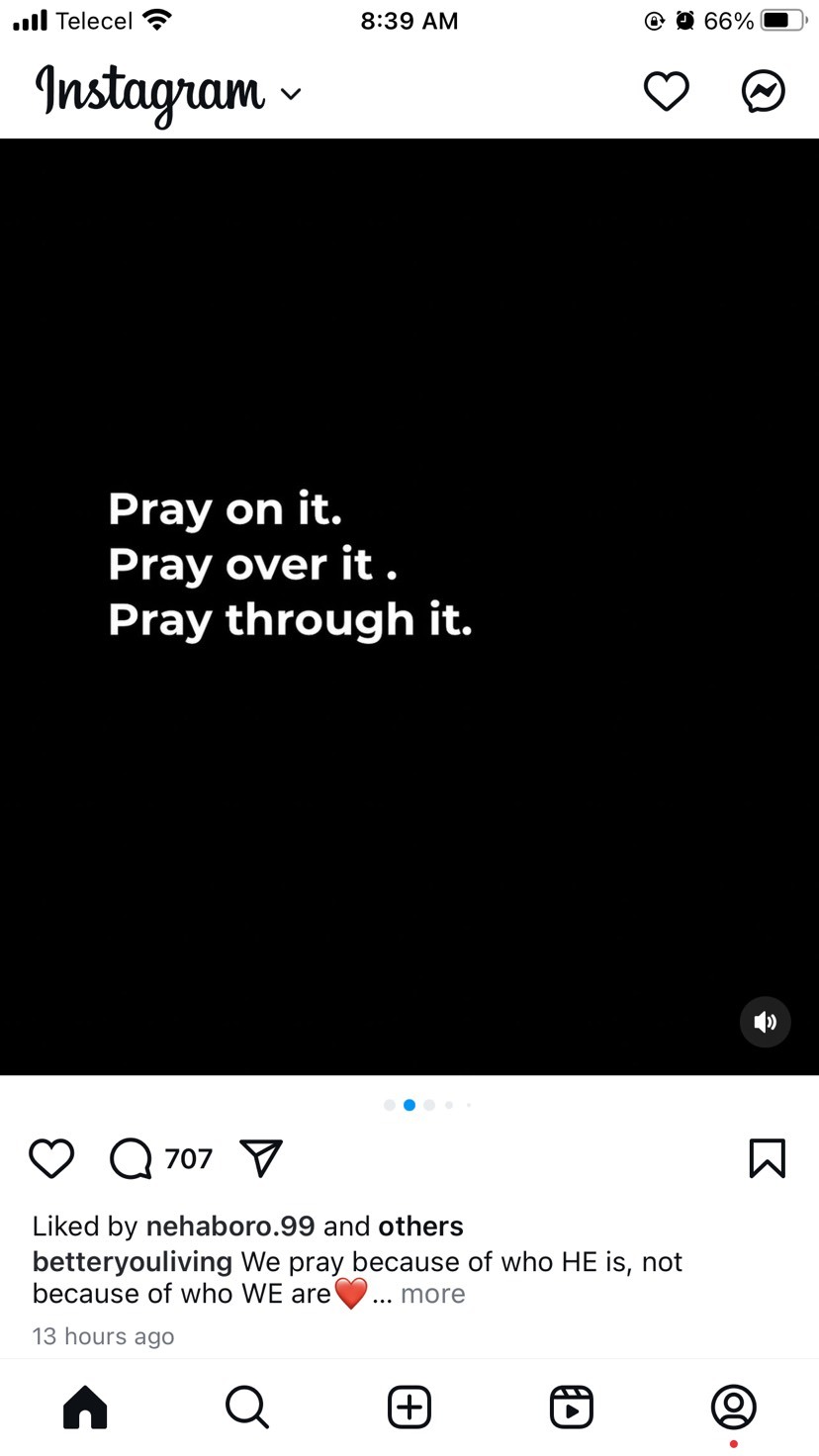The width and height of the screenshot is (819, 1456).
Task: Open the notifications heart icon
Action: click(x=666, y=92)
